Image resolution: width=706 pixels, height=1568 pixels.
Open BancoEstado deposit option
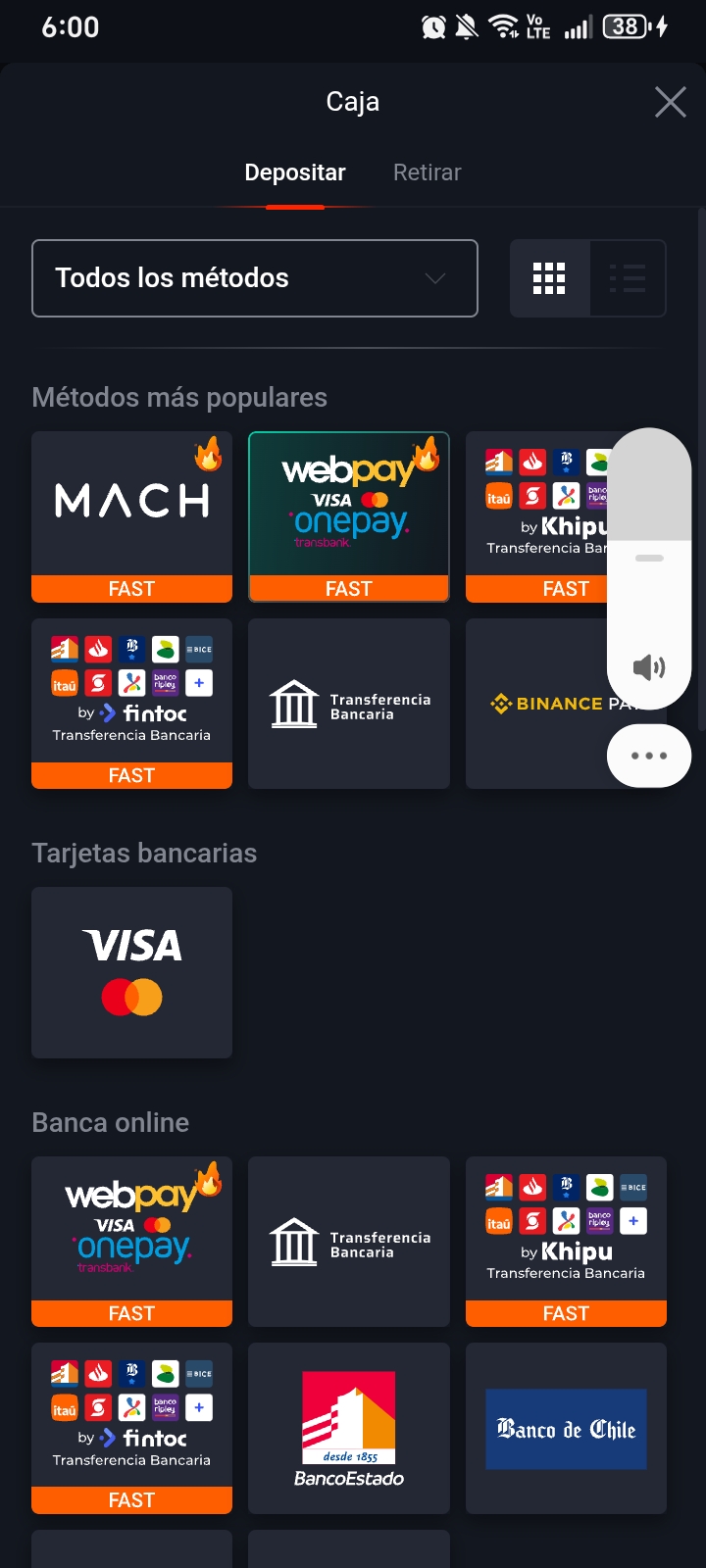349,1428
